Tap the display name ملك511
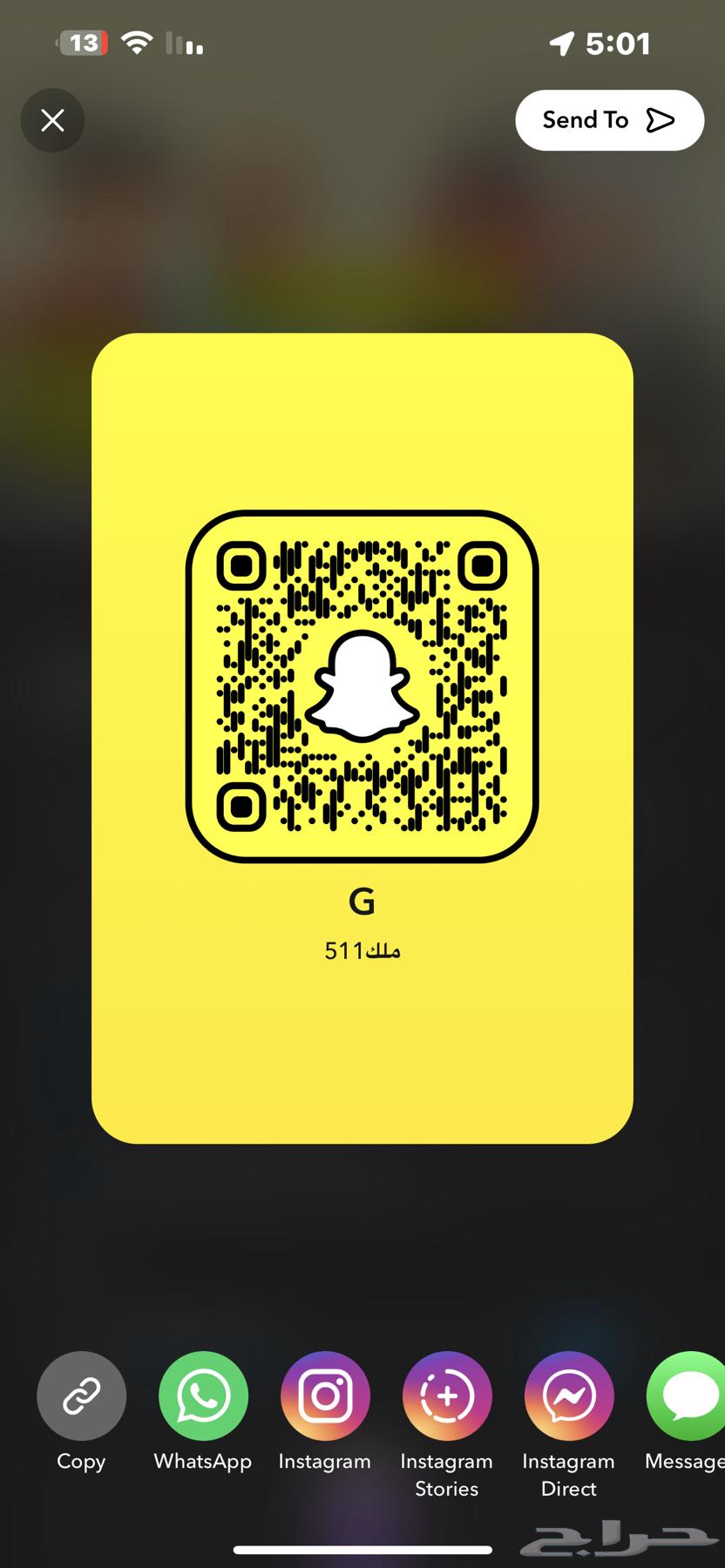The height and width of the screenshot is (1568, 725). click(362, 950)
